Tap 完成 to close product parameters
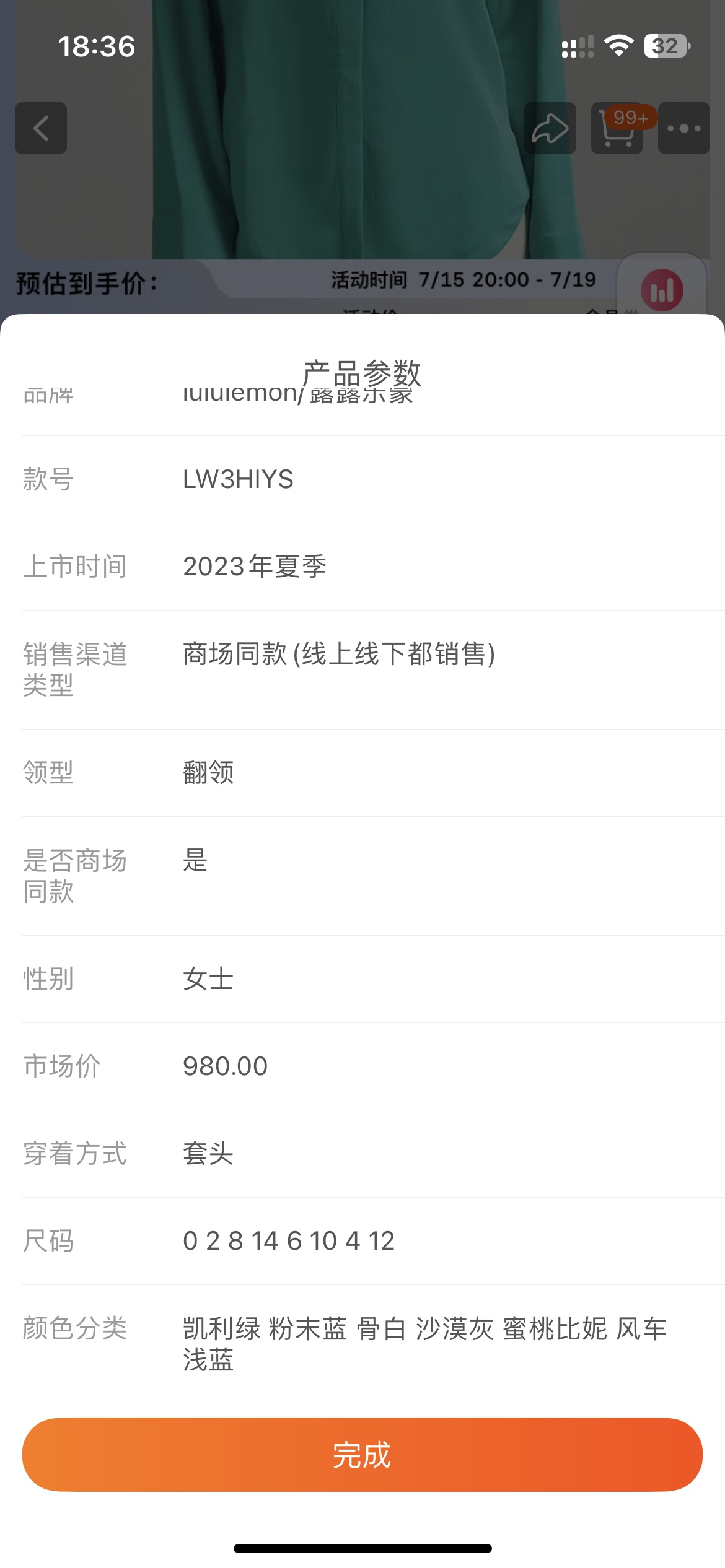This screenshot has height=1568, width=725. pyautogui.click(x=362, y=1454)
